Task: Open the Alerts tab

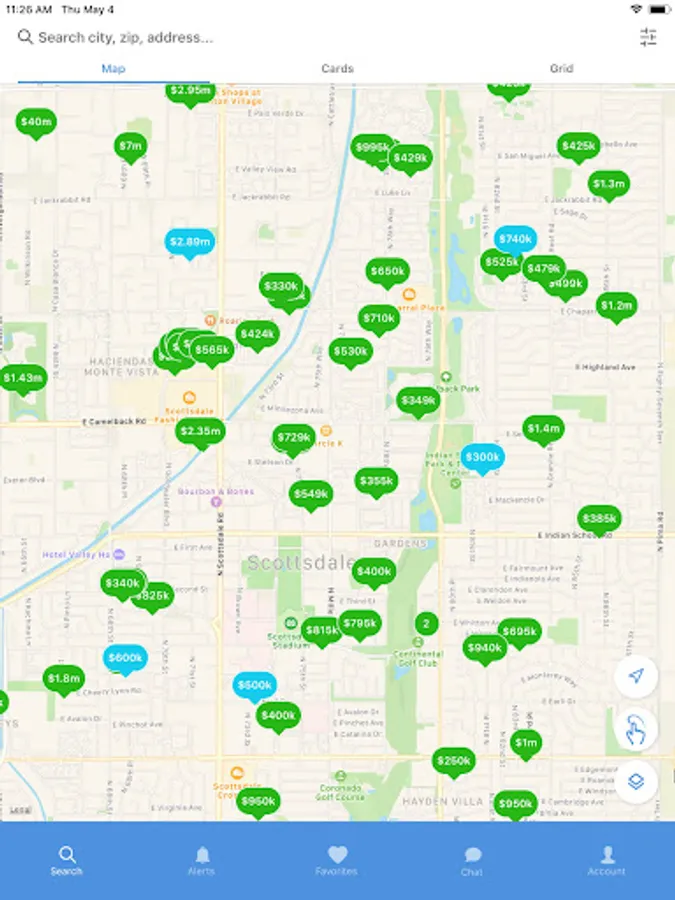Action: (x=201, y=860)
